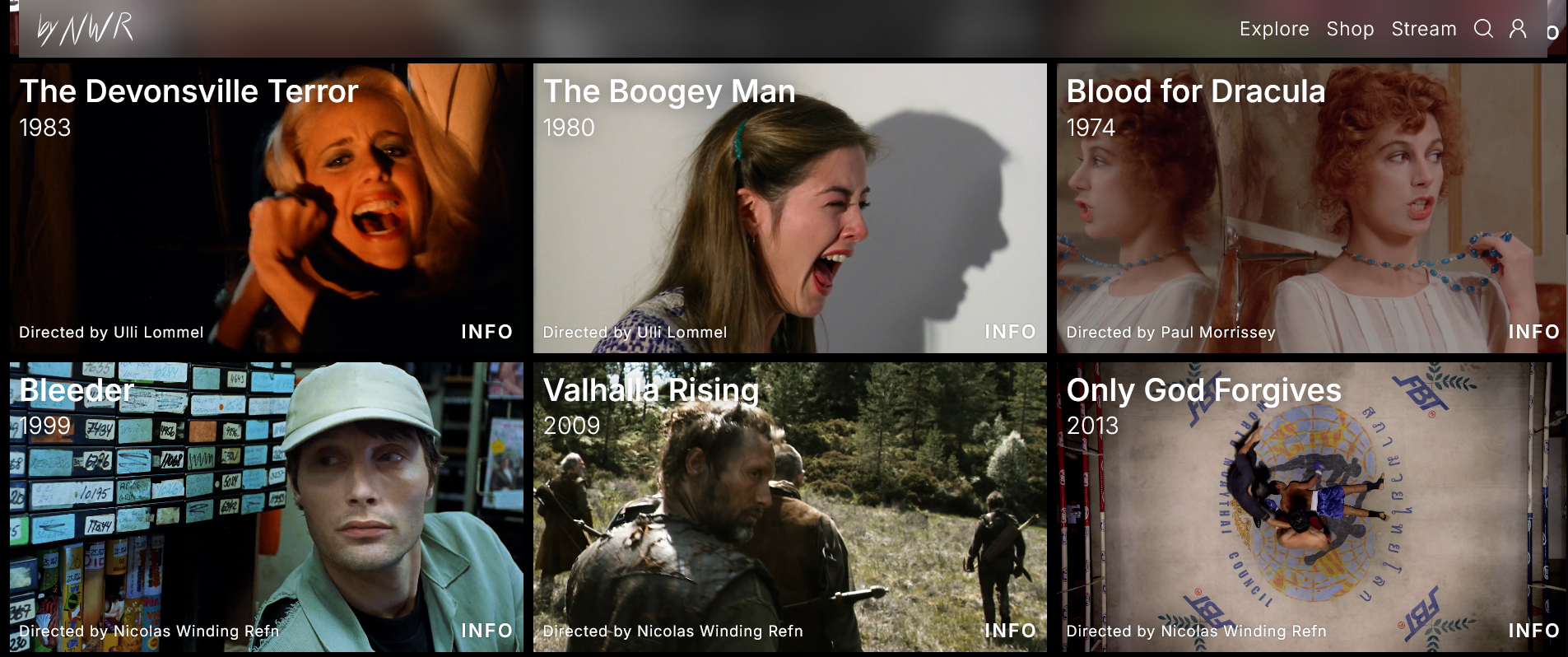Open the search magnifier icon

click(x=1483, y=29)
